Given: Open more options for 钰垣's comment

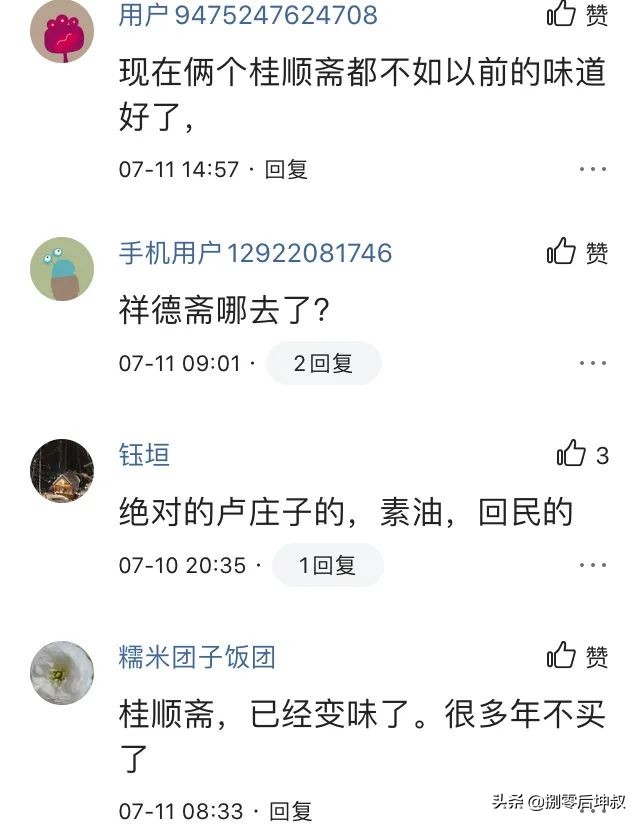Looking at the screenshot, I should coord(593,565).
